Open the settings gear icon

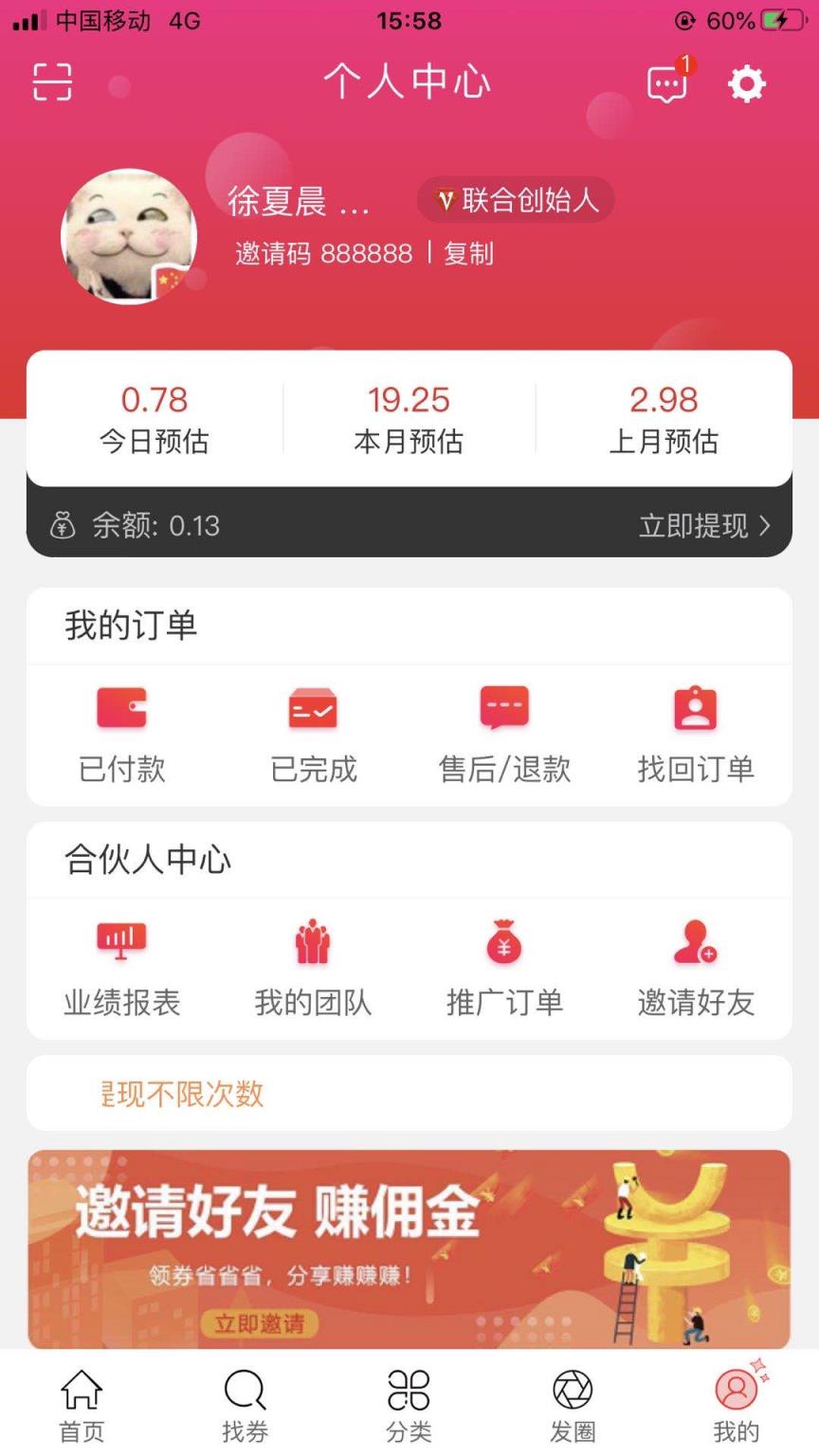pos(747,83)
